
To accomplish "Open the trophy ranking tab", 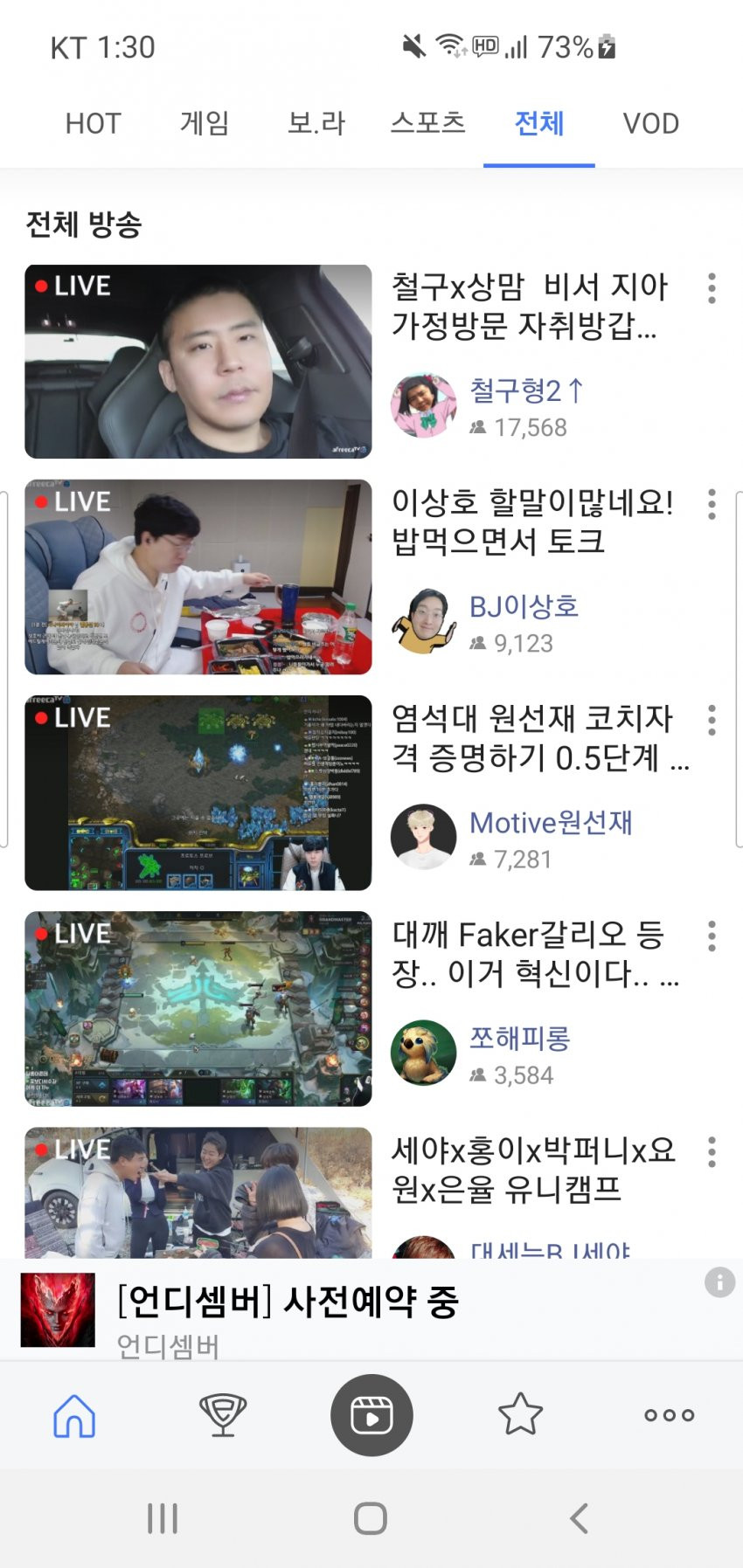I will pos(223,1415).
